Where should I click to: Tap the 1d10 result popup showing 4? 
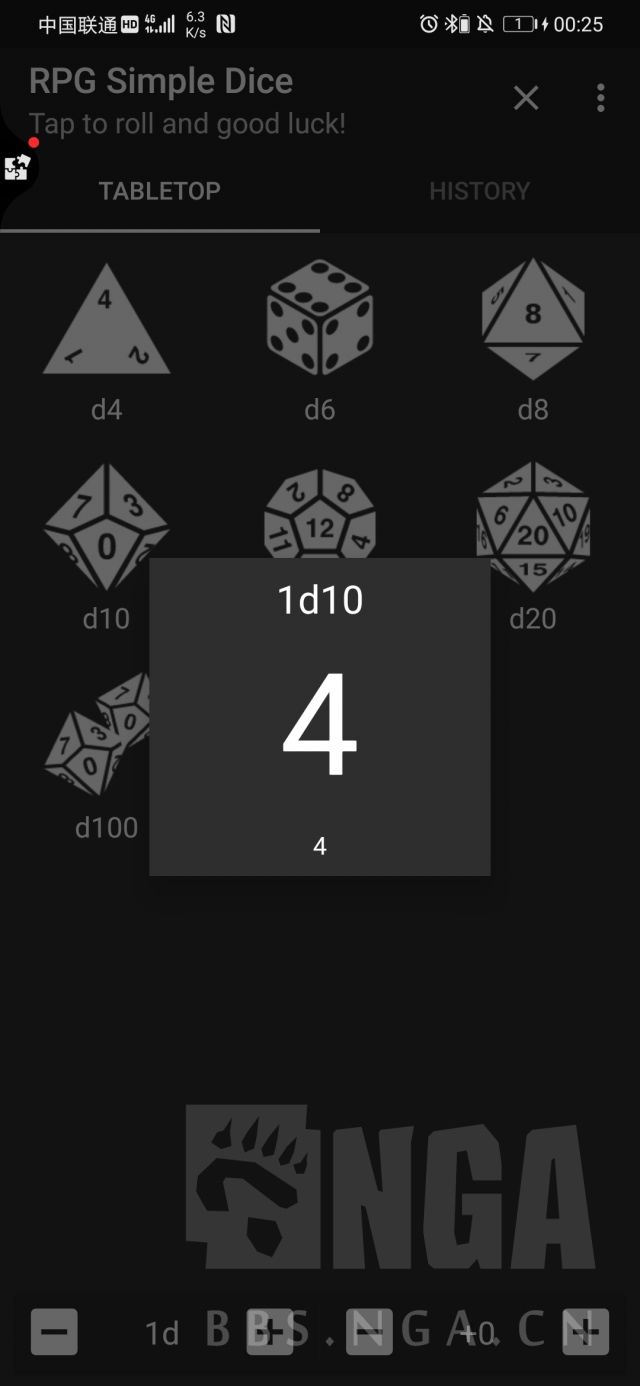320,717
